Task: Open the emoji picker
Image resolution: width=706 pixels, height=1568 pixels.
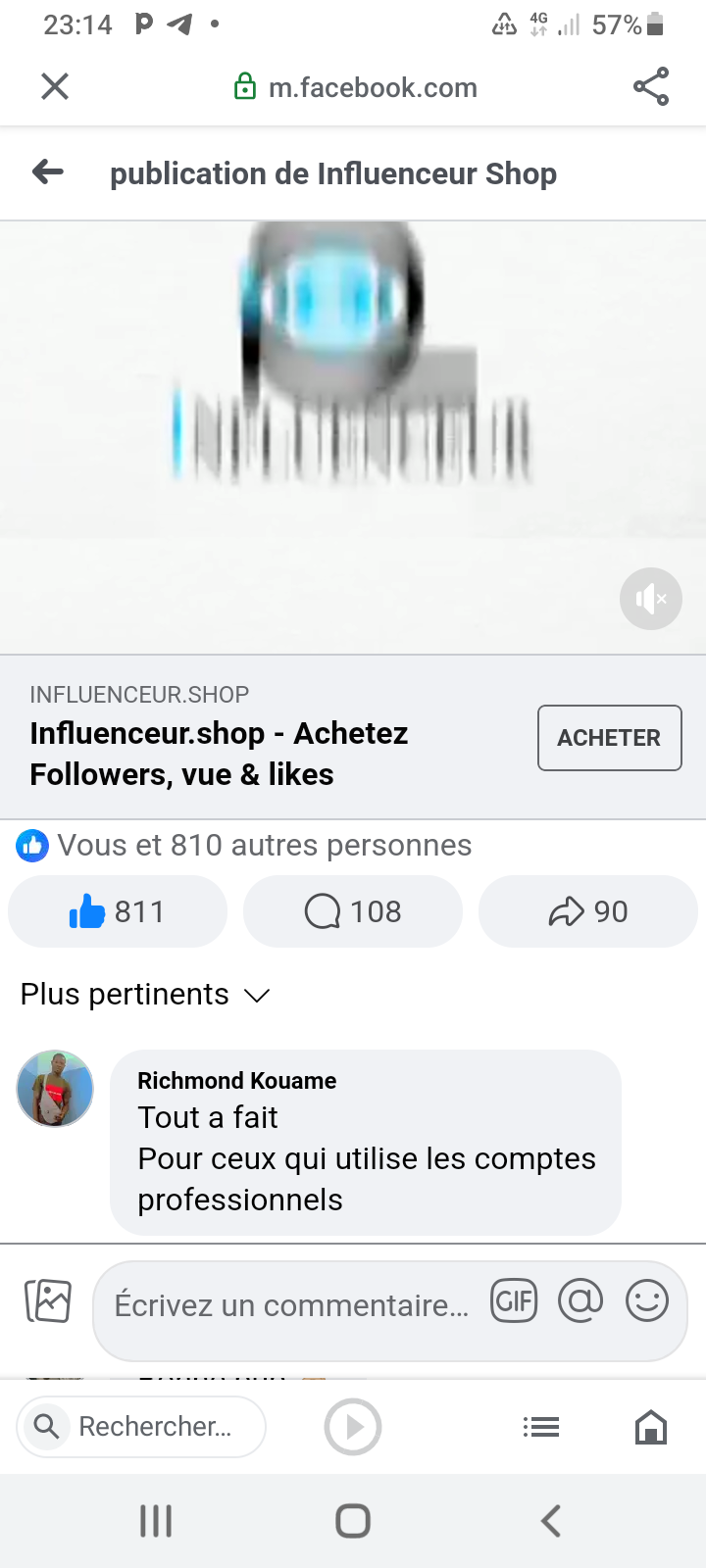Action: (x=647, y=1301)
